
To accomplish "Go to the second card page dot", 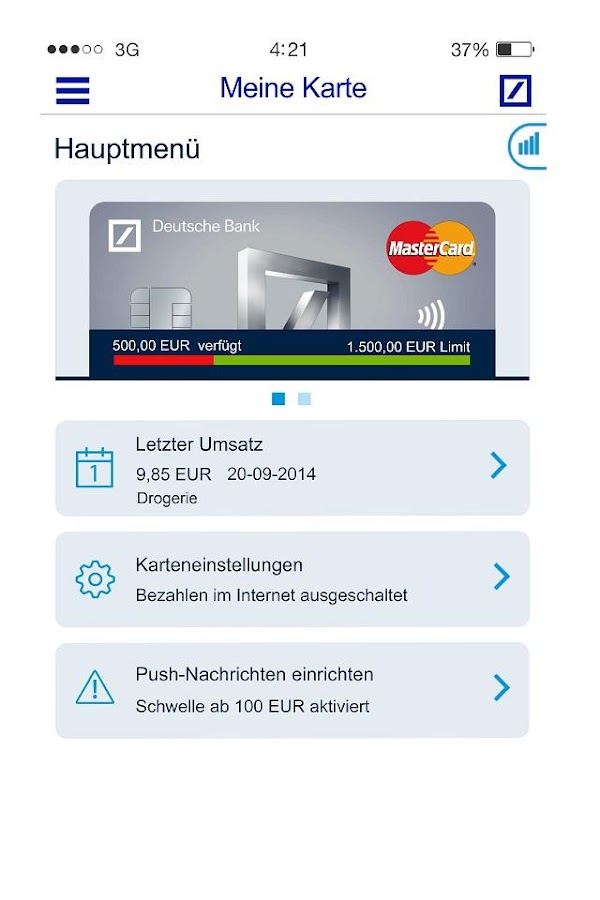I will (x=305, y=399).
